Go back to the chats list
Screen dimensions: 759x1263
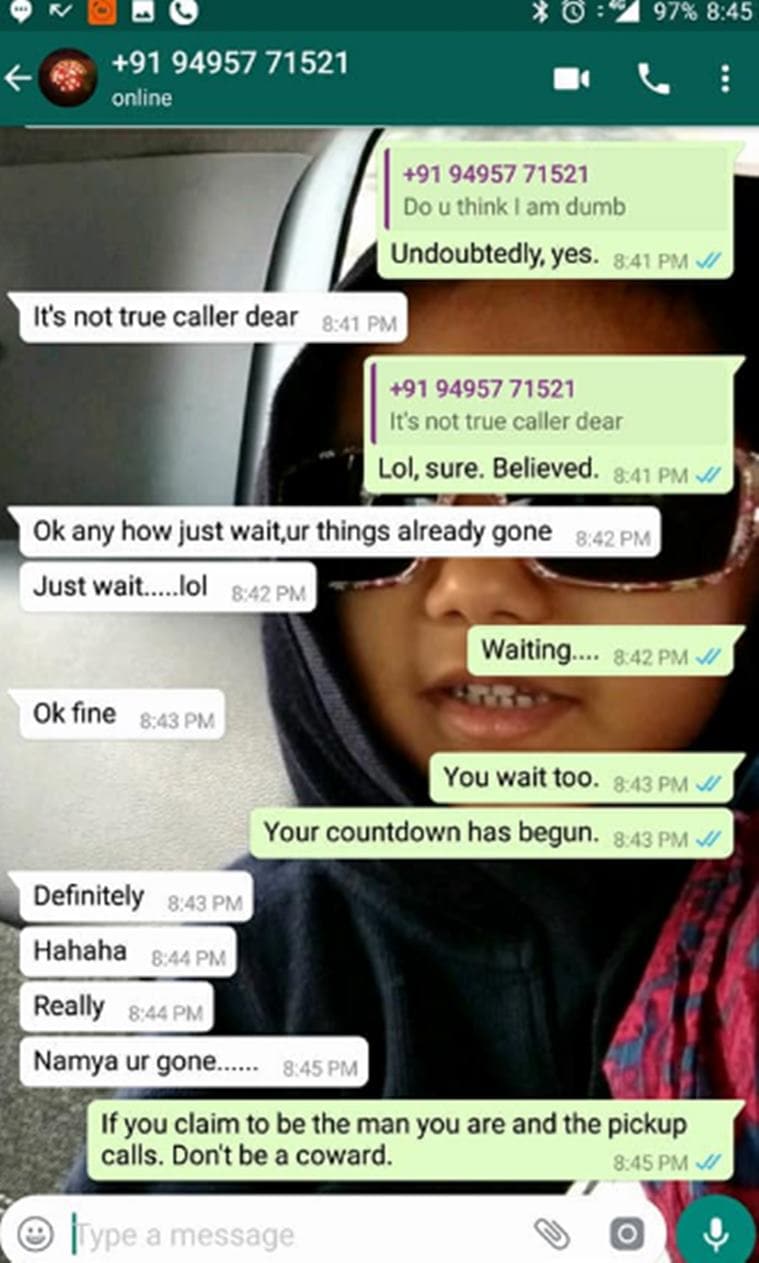(x=17, y=79)
